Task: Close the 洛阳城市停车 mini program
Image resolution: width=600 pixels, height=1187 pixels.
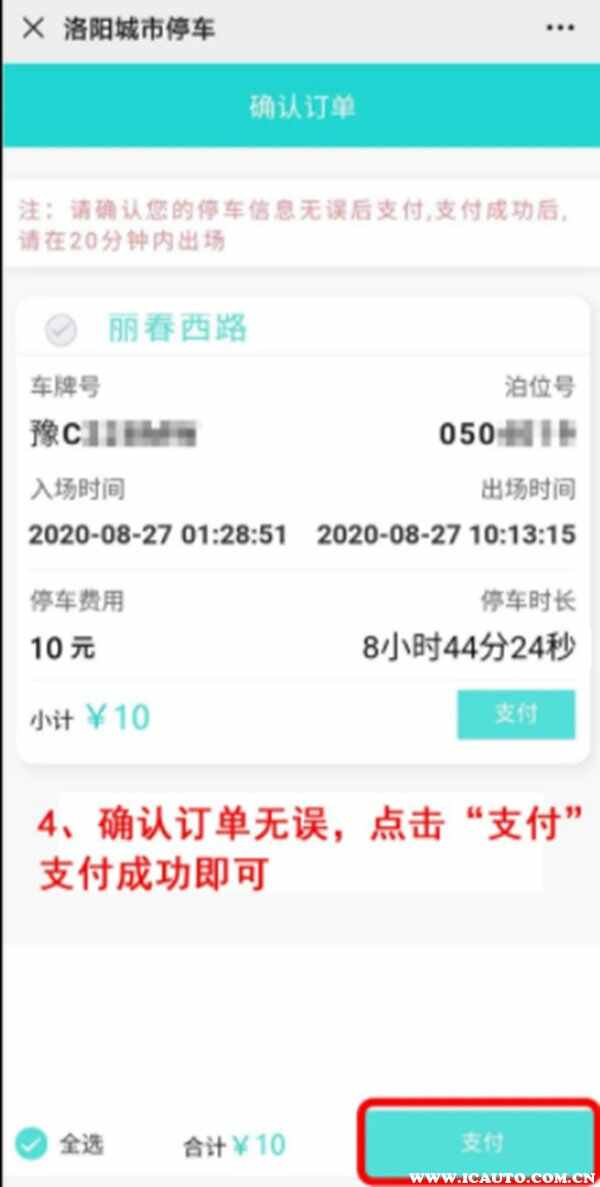Action: click(33, 28)
